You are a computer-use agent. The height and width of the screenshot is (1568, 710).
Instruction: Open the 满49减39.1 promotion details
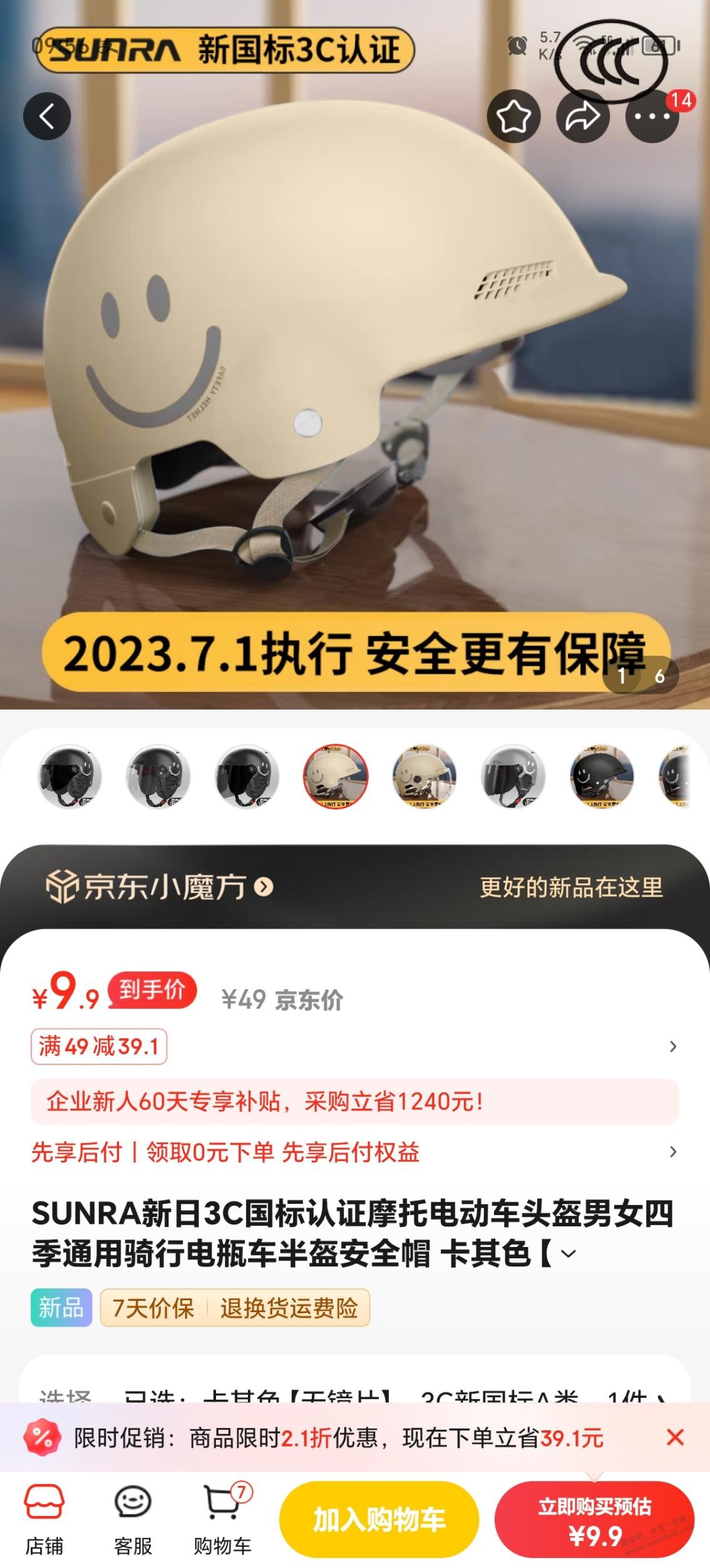coord(99,1046)
